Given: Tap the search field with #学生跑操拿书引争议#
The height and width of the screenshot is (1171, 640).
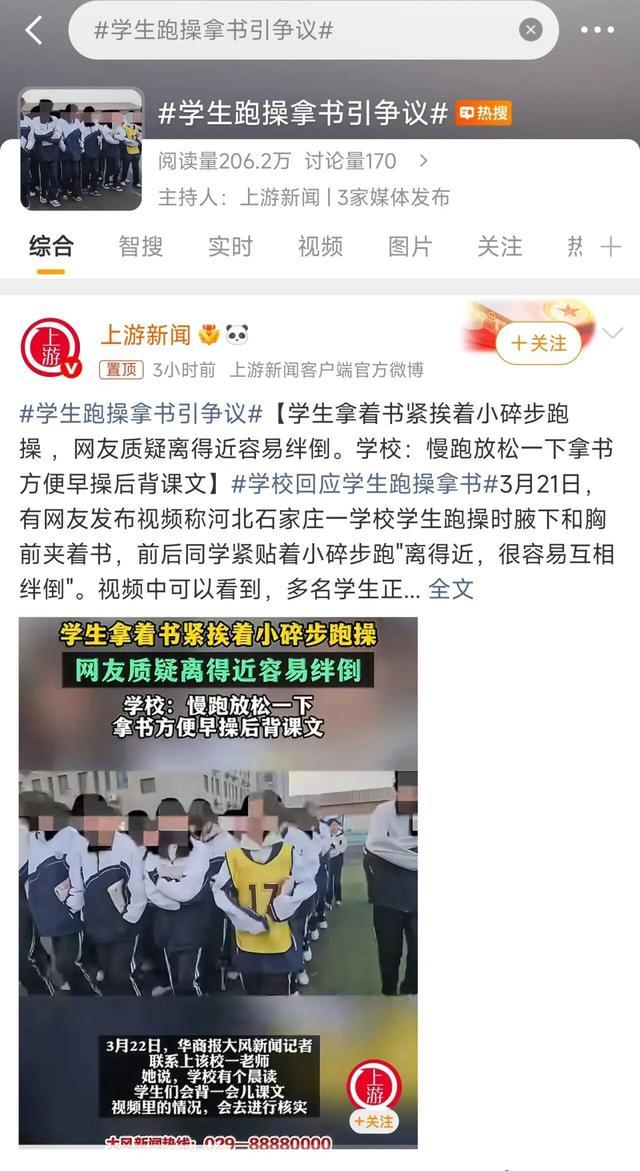Looking at the screenshot, I should pos(314,31).
